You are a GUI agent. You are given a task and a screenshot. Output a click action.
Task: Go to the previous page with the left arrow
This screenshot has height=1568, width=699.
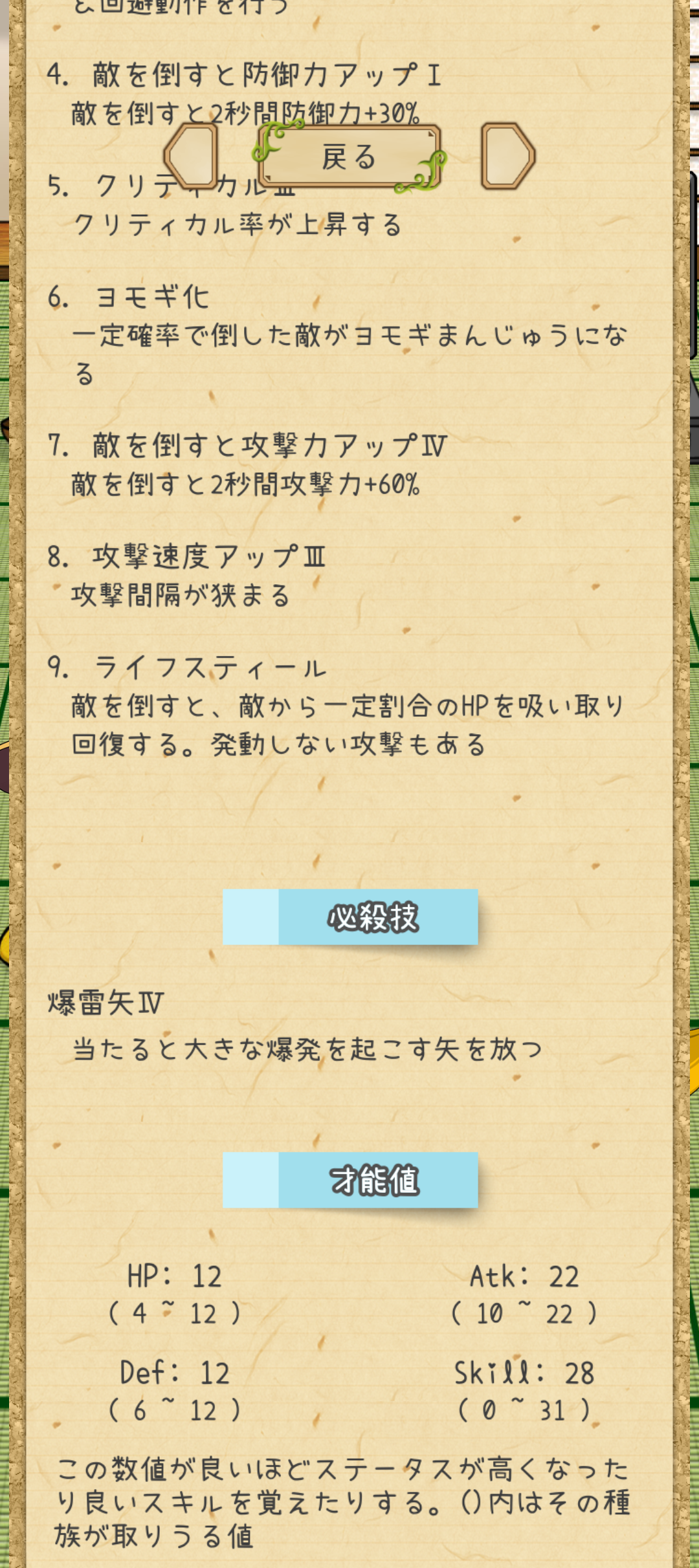[x=191, y=157]
